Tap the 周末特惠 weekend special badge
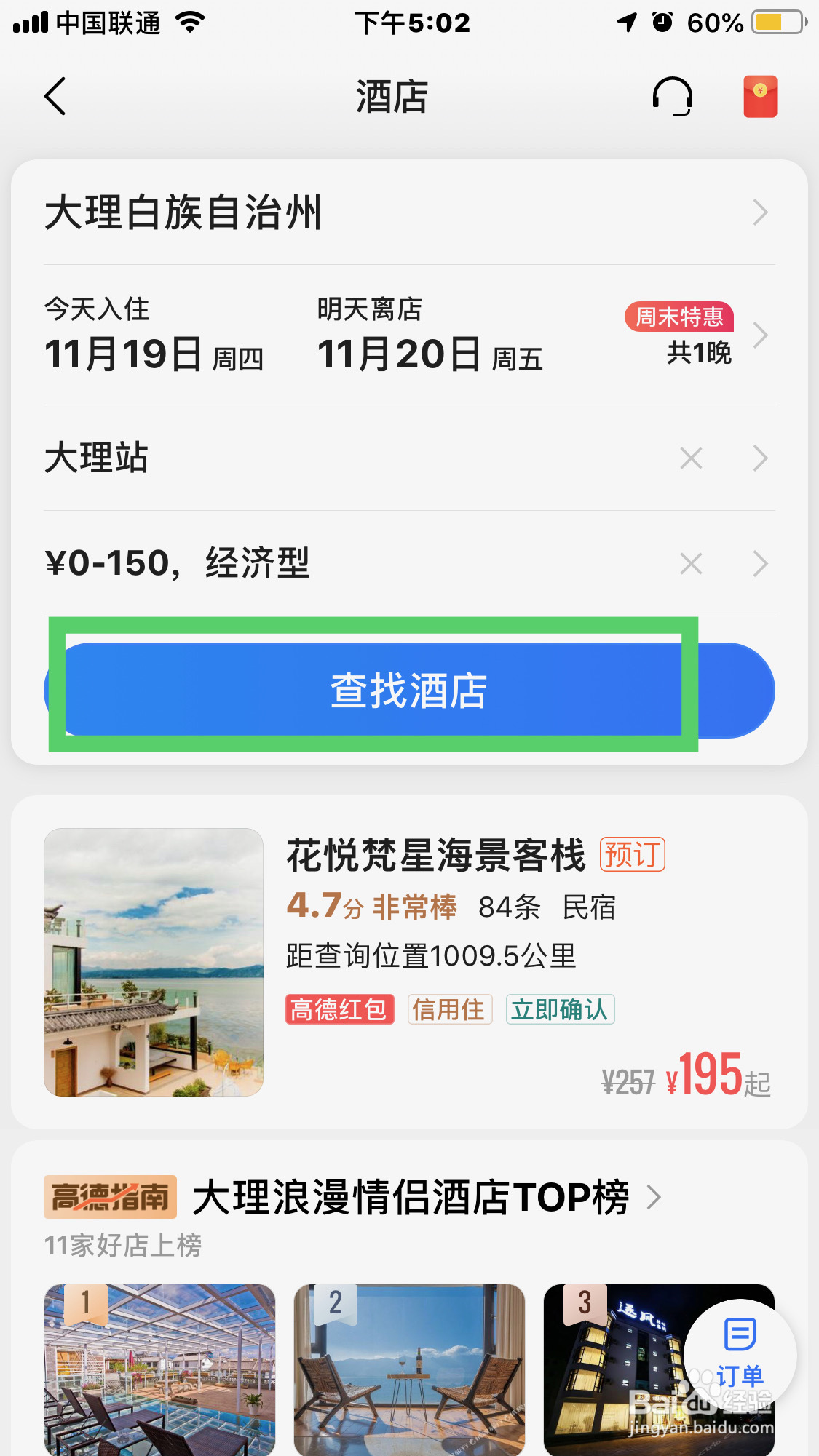Image resolution: width=819 pixels, height=1456 pixels. pos(678,317)
